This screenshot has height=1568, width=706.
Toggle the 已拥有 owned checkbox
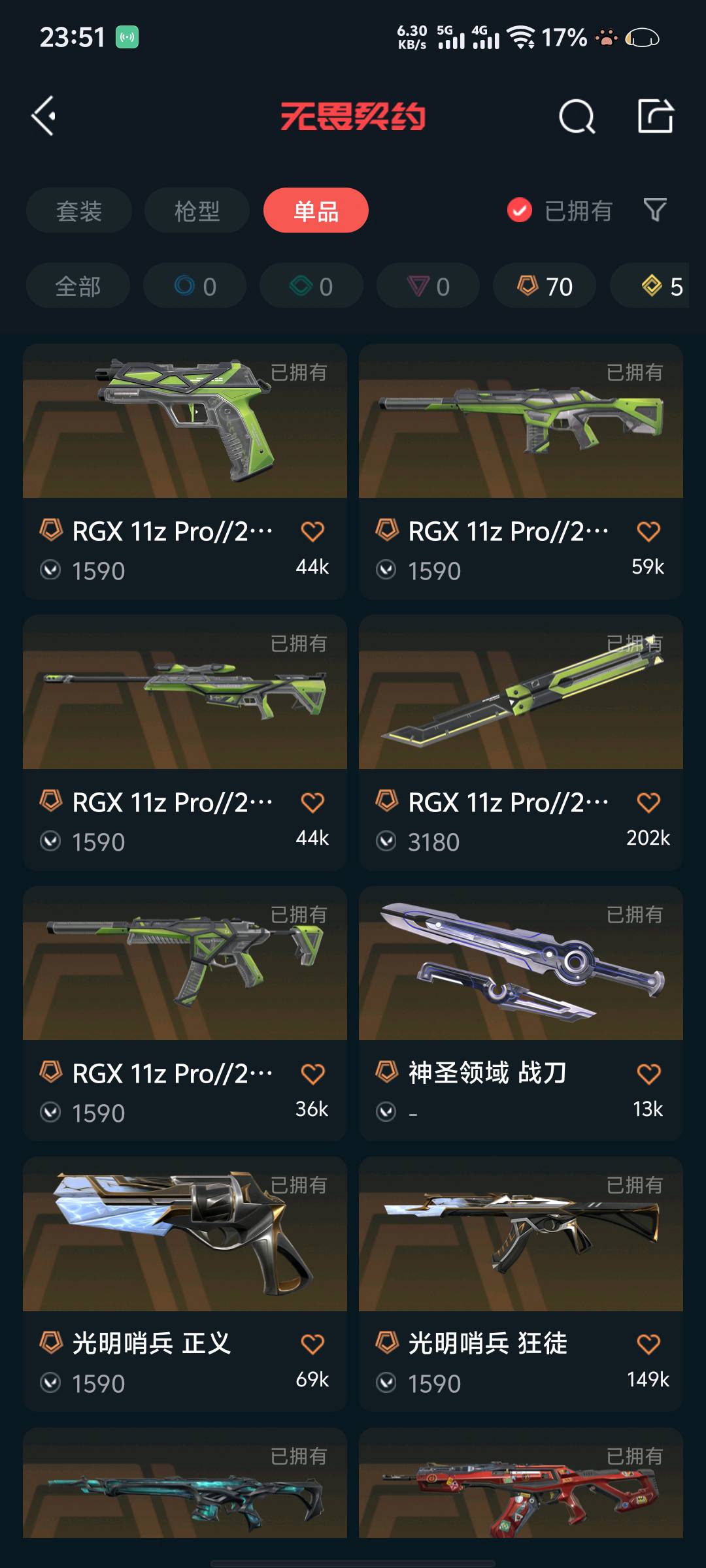click(520, 210)
